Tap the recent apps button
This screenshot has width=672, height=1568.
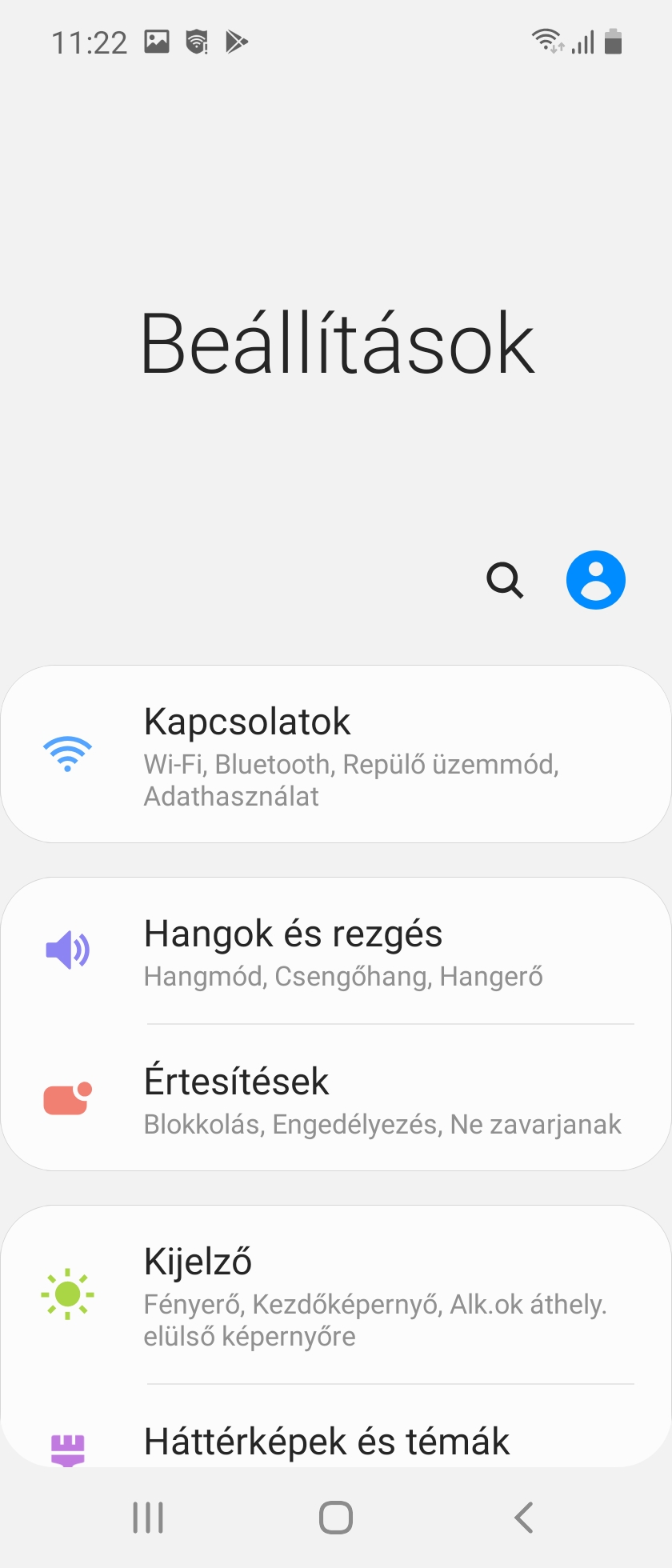[148, 1517]
